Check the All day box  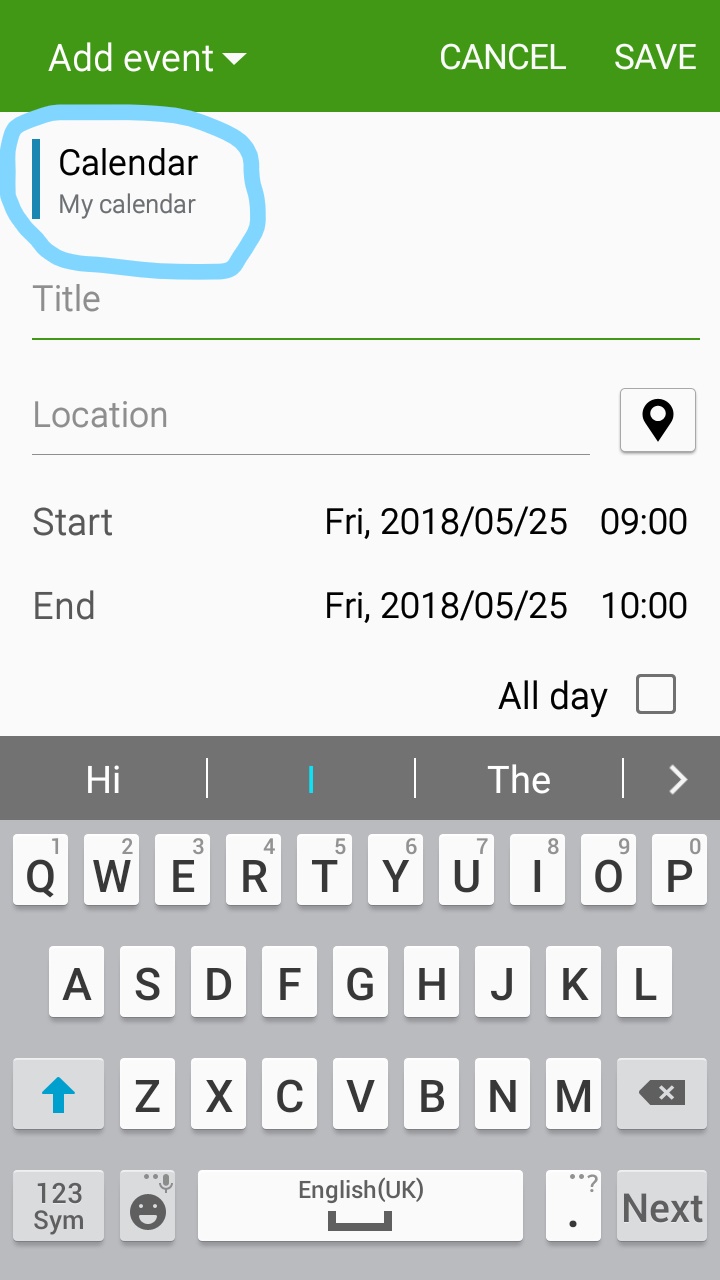click(x=656, y=694)
